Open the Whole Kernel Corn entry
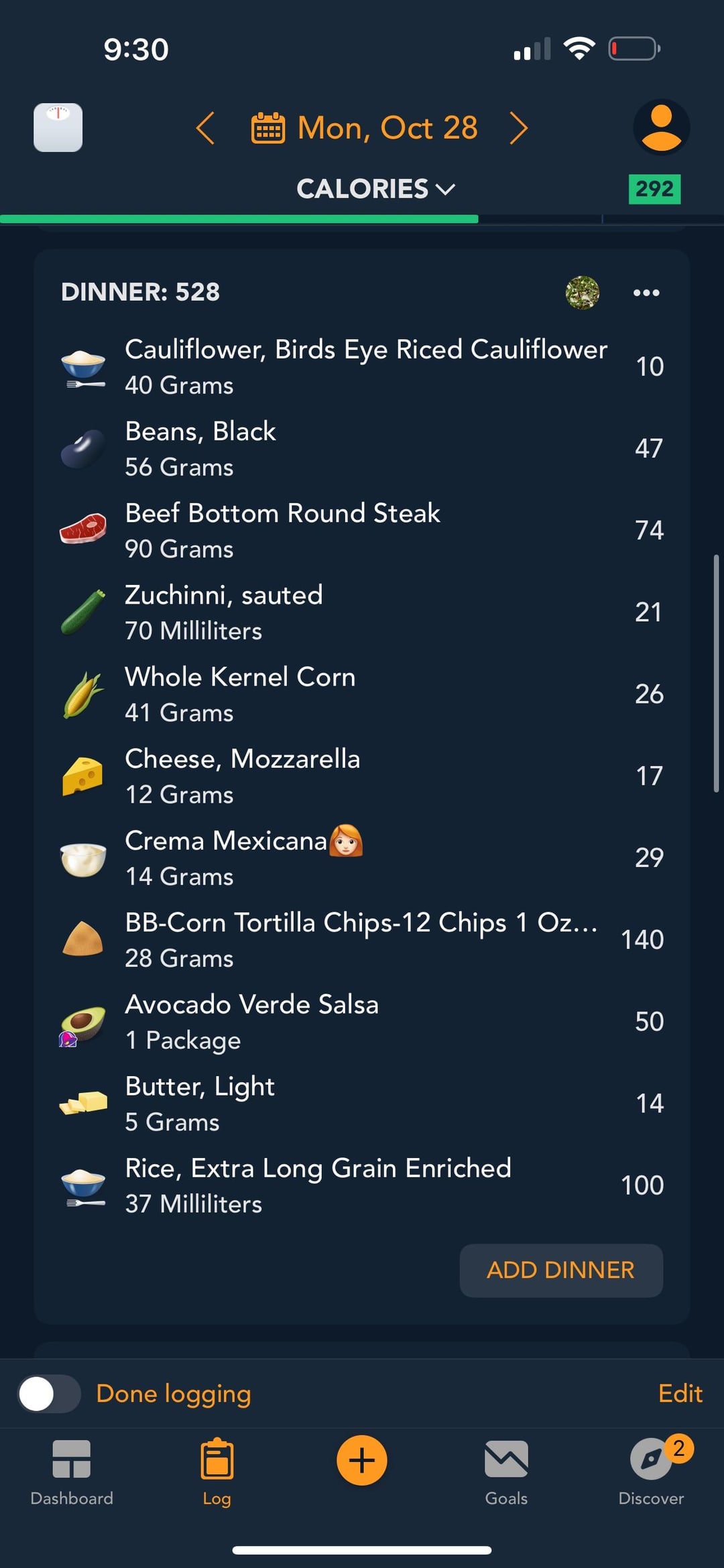 pyautogui.click(x=362, y=694)
